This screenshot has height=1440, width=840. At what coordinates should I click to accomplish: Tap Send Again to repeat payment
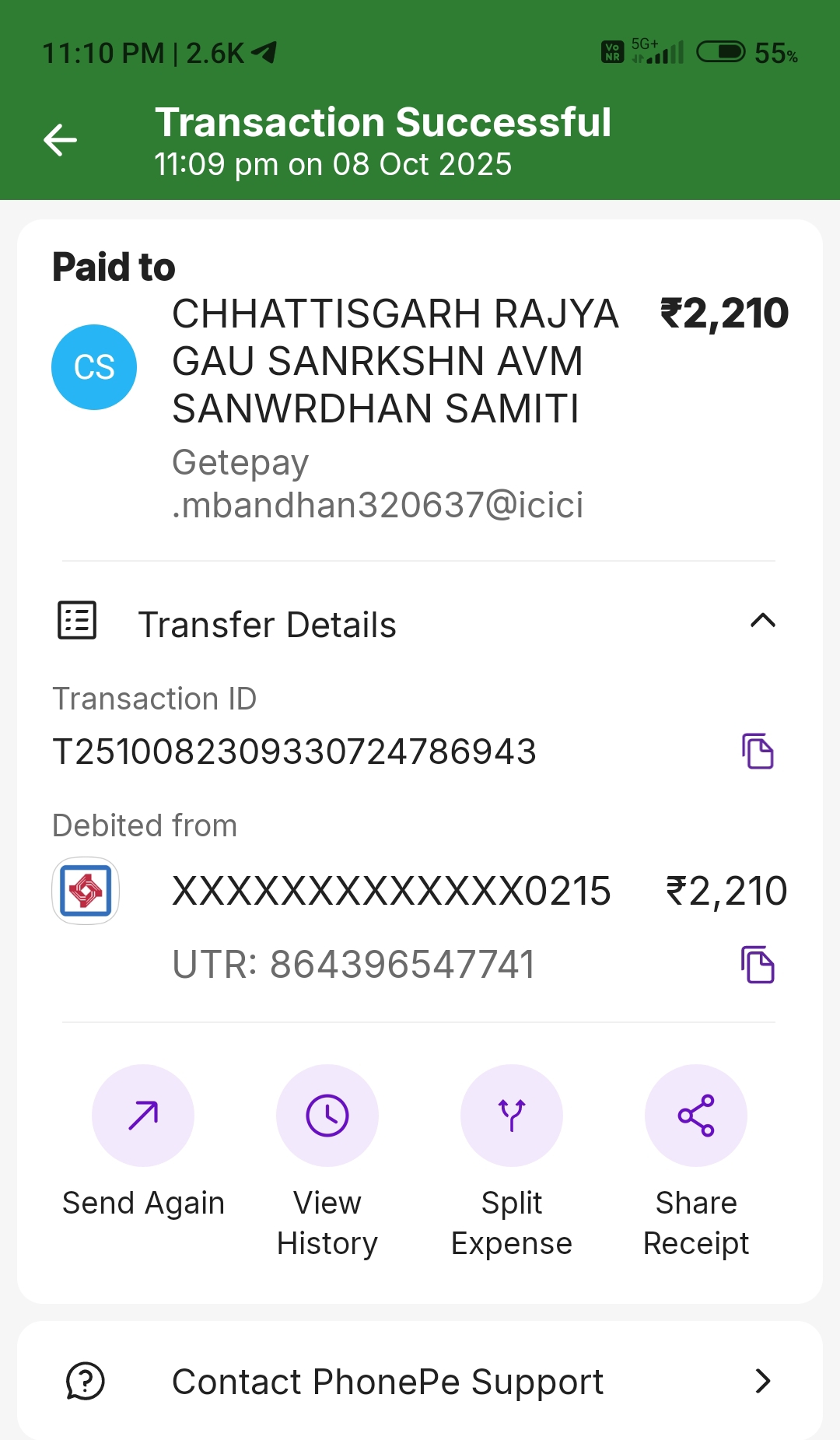143,1116
